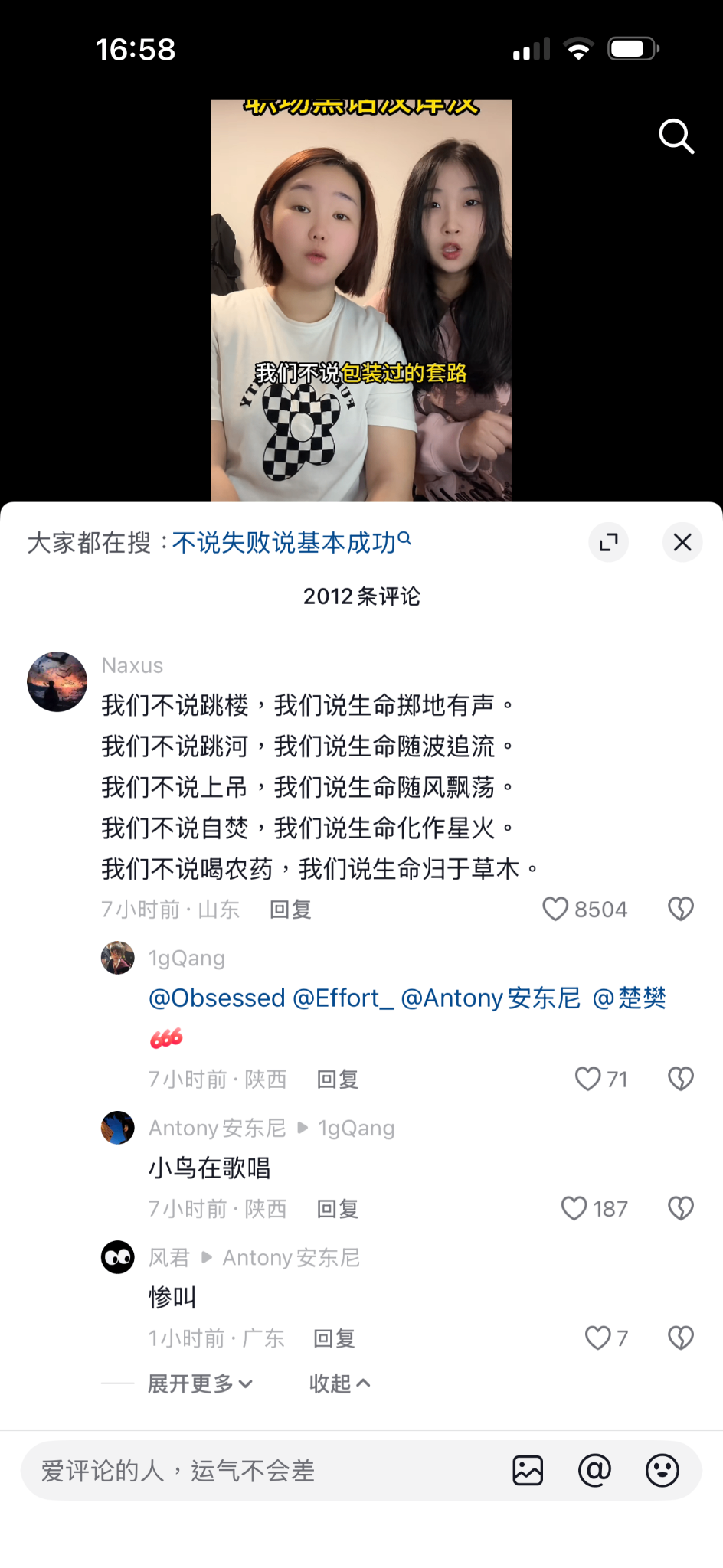Screen dimensions: 723x1568
Task: Like 风君's reply 惨叫
Action: [597, 1338]
